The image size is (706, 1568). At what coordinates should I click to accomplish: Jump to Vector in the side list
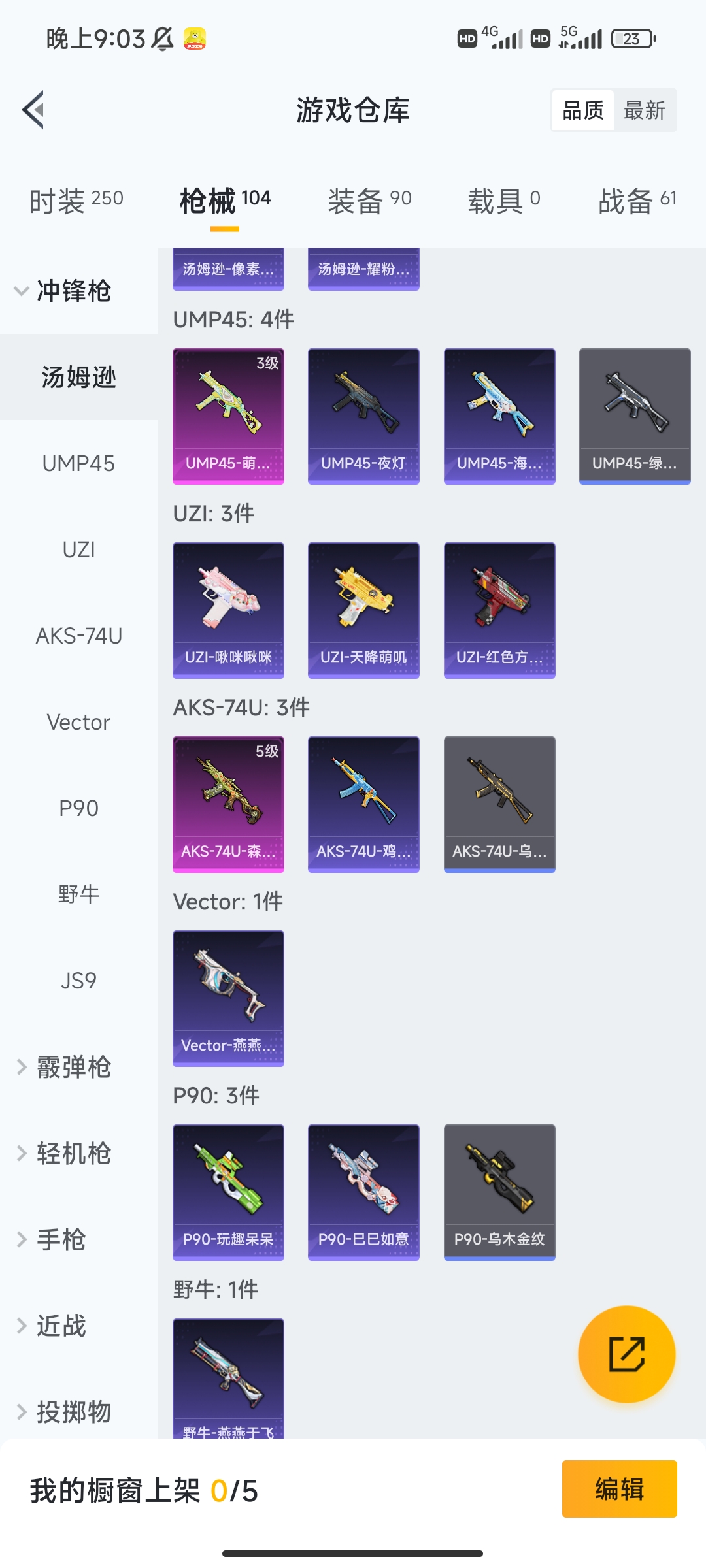pos(78,722)
